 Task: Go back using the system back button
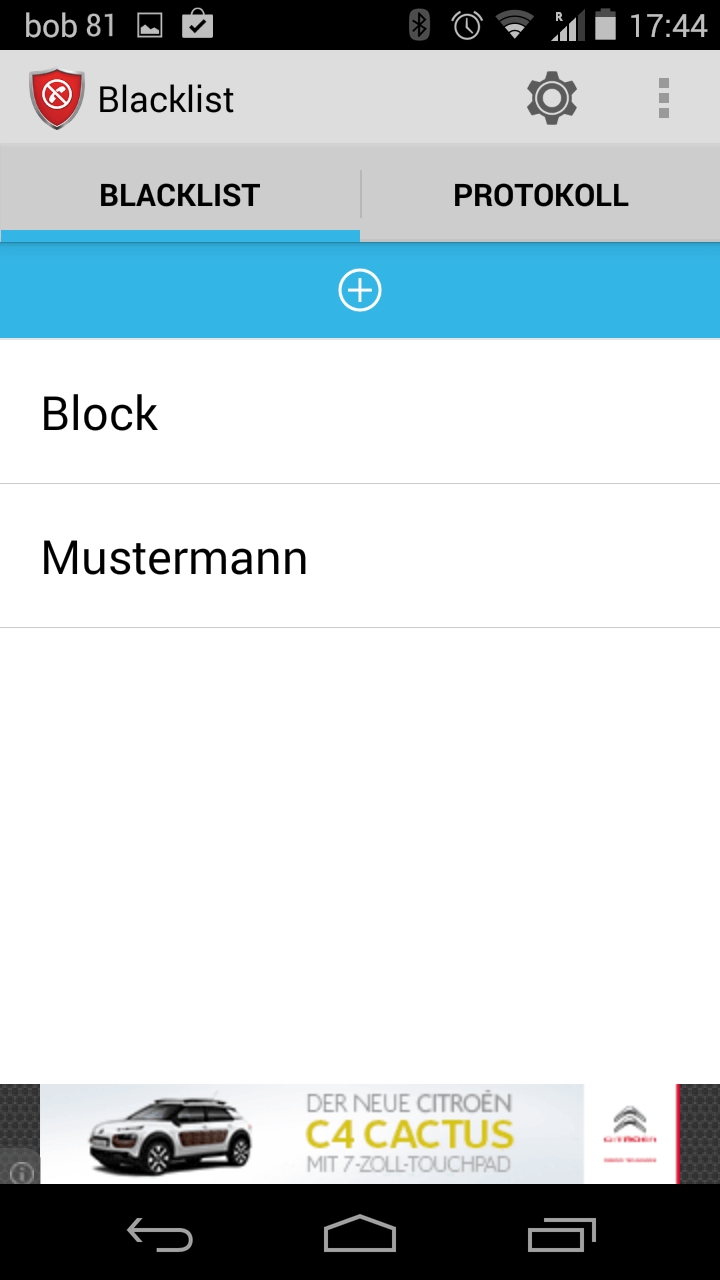tap(160, 1236)
